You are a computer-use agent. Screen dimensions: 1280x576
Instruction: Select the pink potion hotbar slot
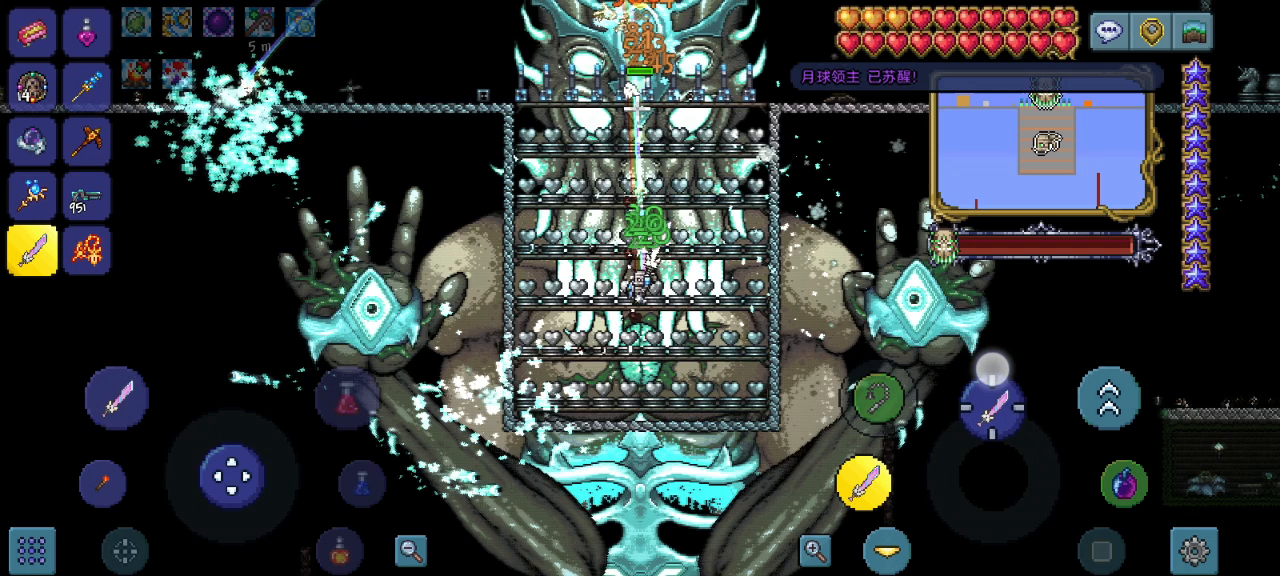tap(87, 32)
